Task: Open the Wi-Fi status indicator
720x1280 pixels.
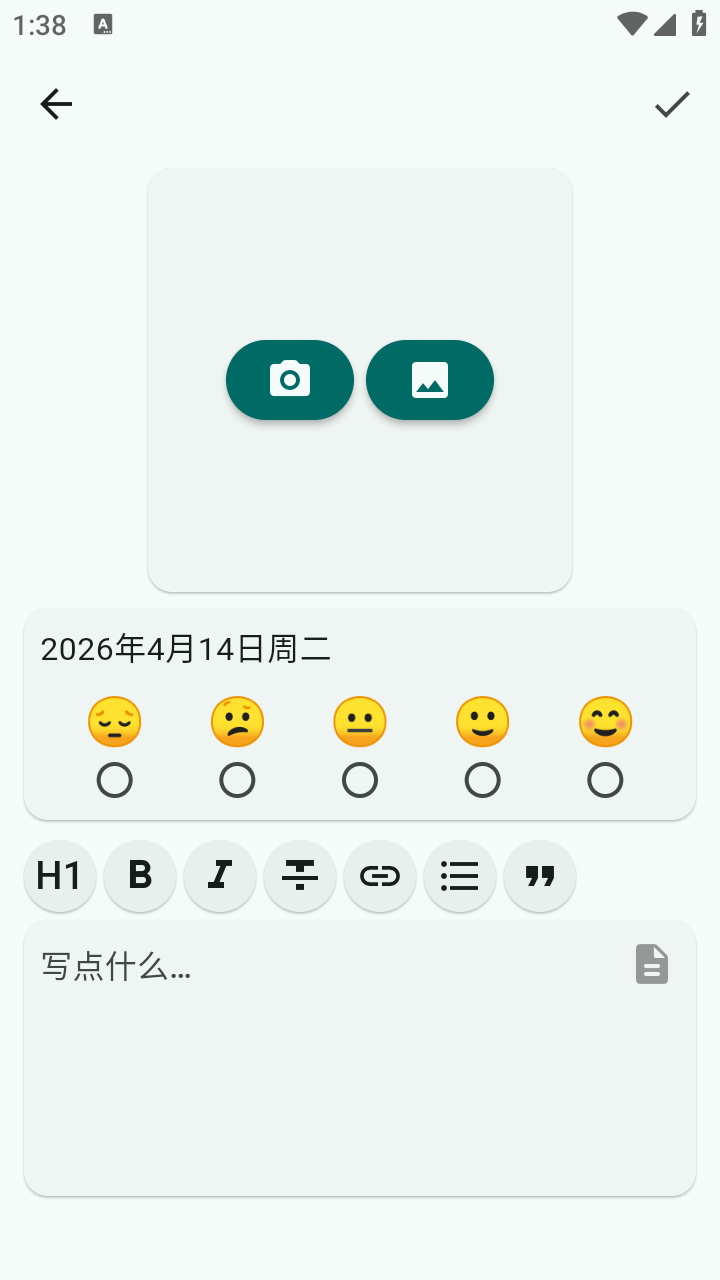Action: 632,25
